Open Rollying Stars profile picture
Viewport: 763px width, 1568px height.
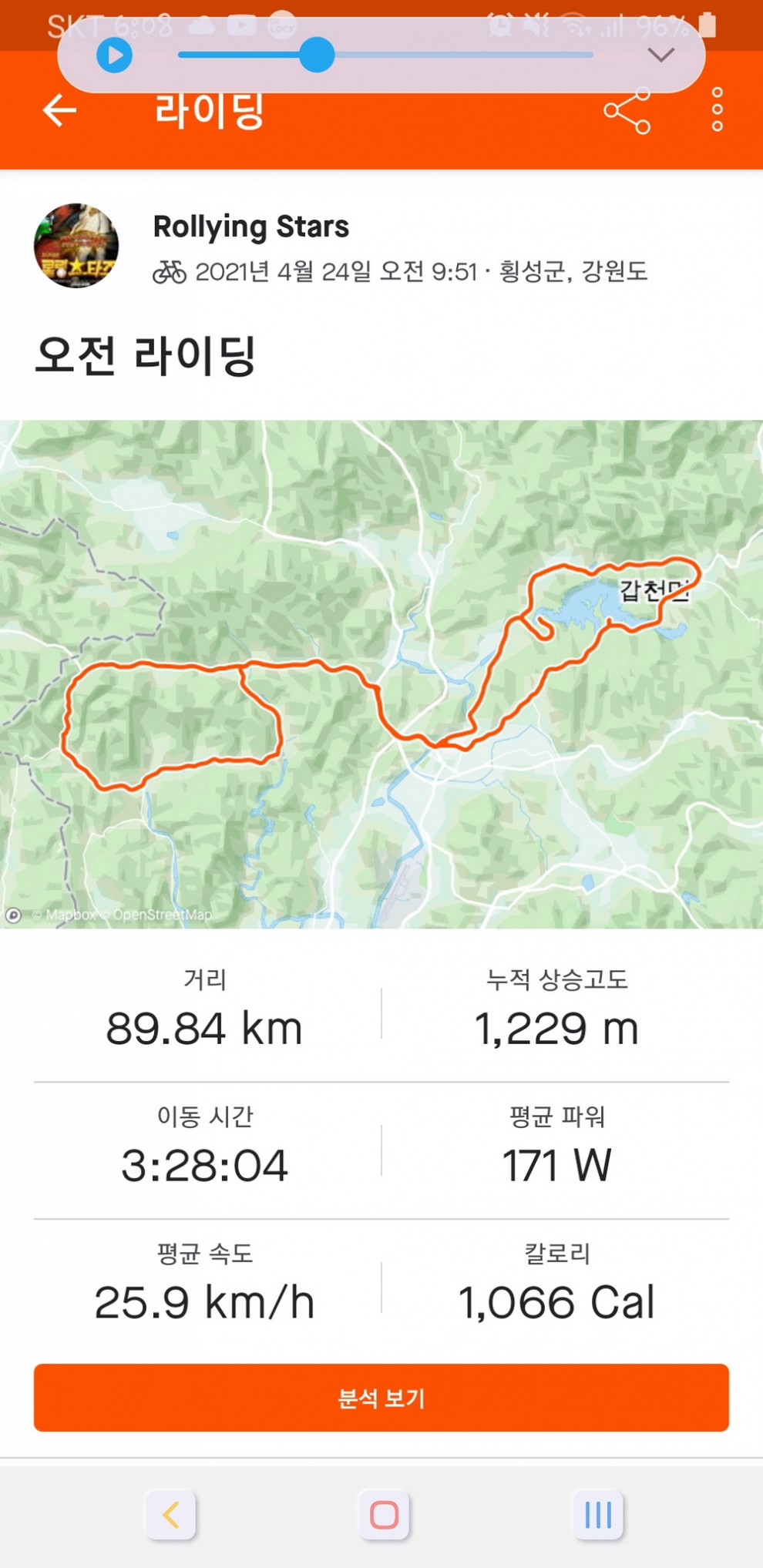[76, 246]
